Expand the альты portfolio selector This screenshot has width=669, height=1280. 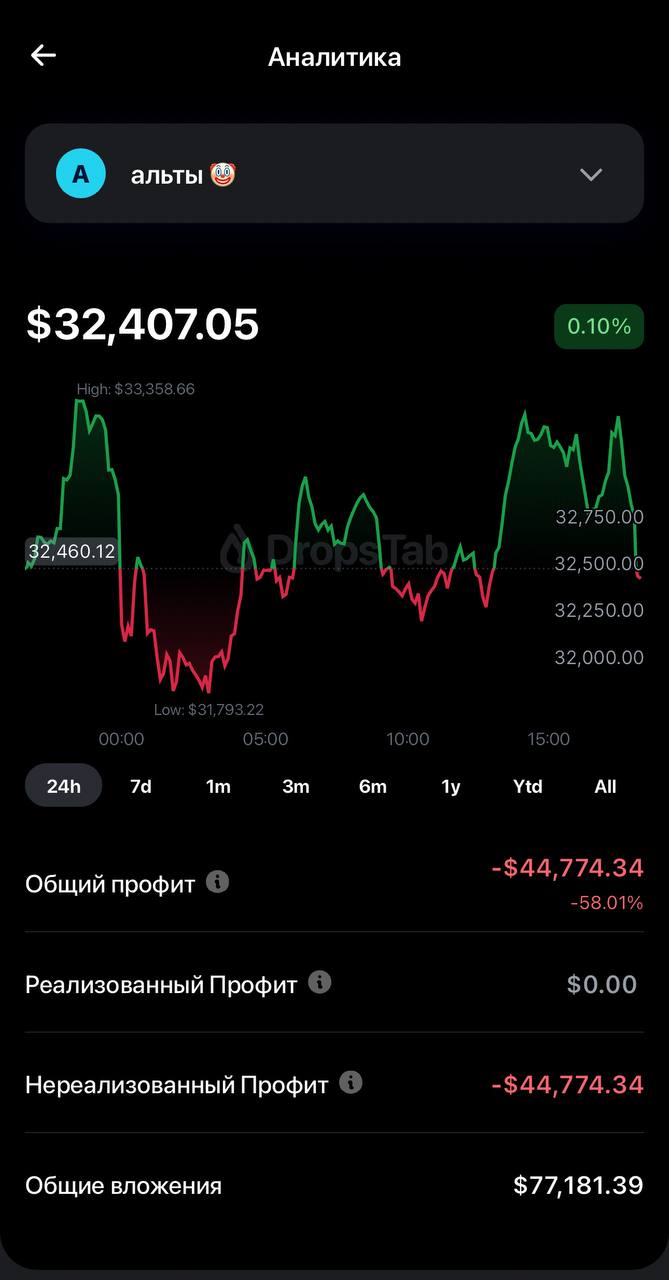[334, 174]
